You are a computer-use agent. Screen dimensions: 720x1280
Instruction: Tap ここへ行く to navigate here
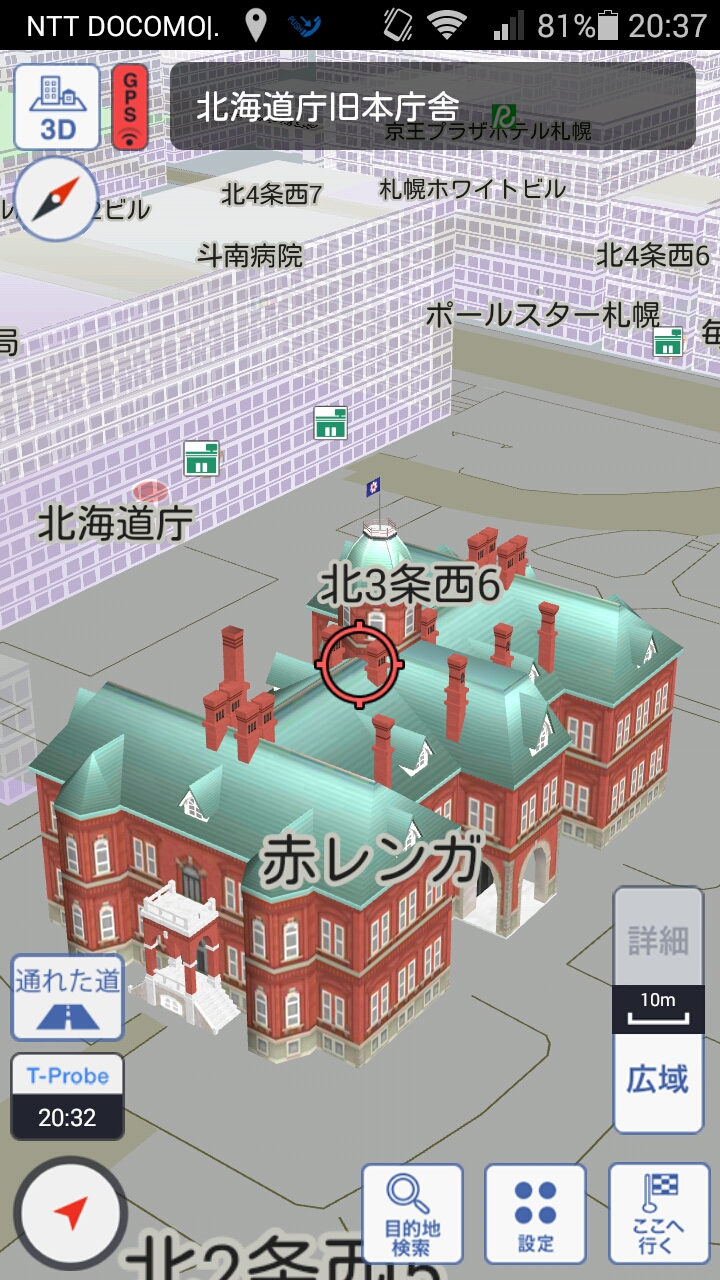(658, 1213)
